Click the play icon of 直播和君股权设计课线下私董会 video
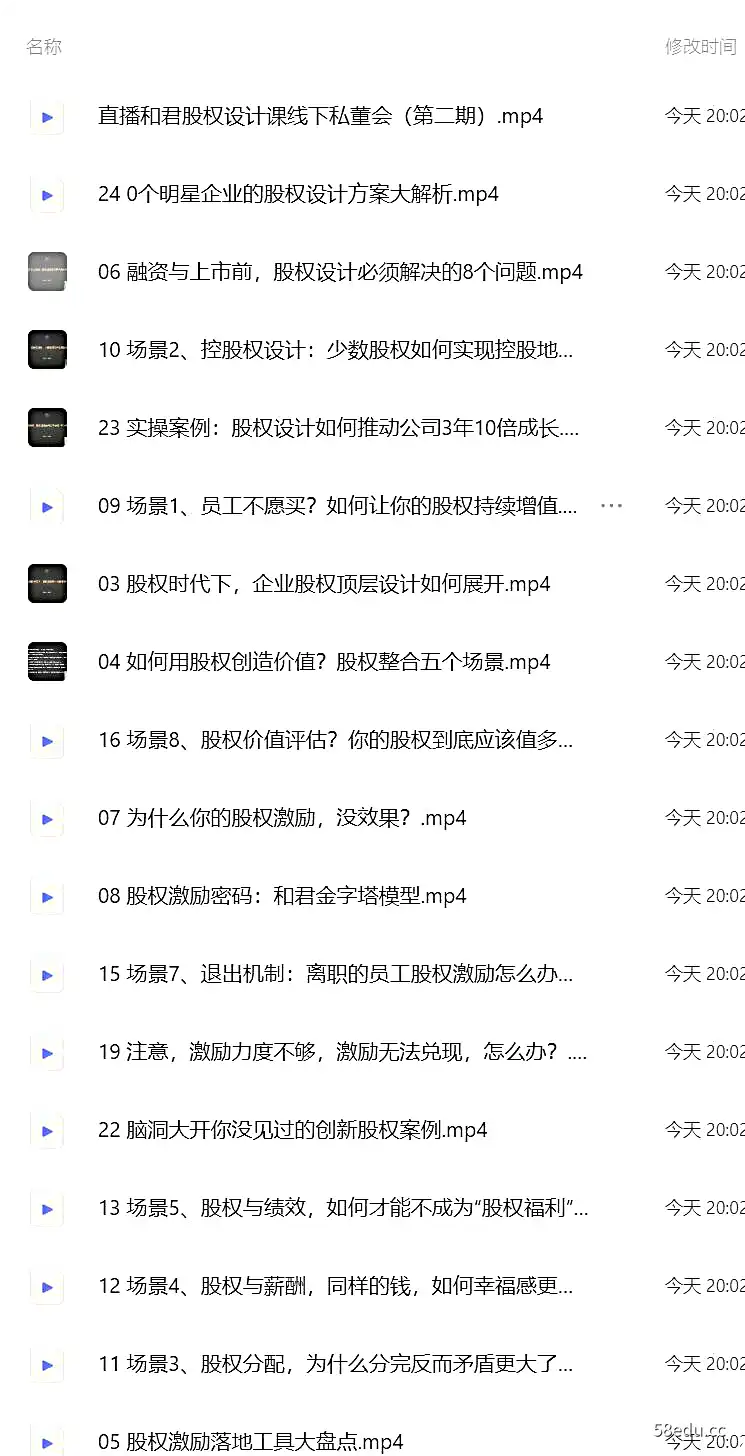Viewport: 745px width, 1456px height. point(47,117)
